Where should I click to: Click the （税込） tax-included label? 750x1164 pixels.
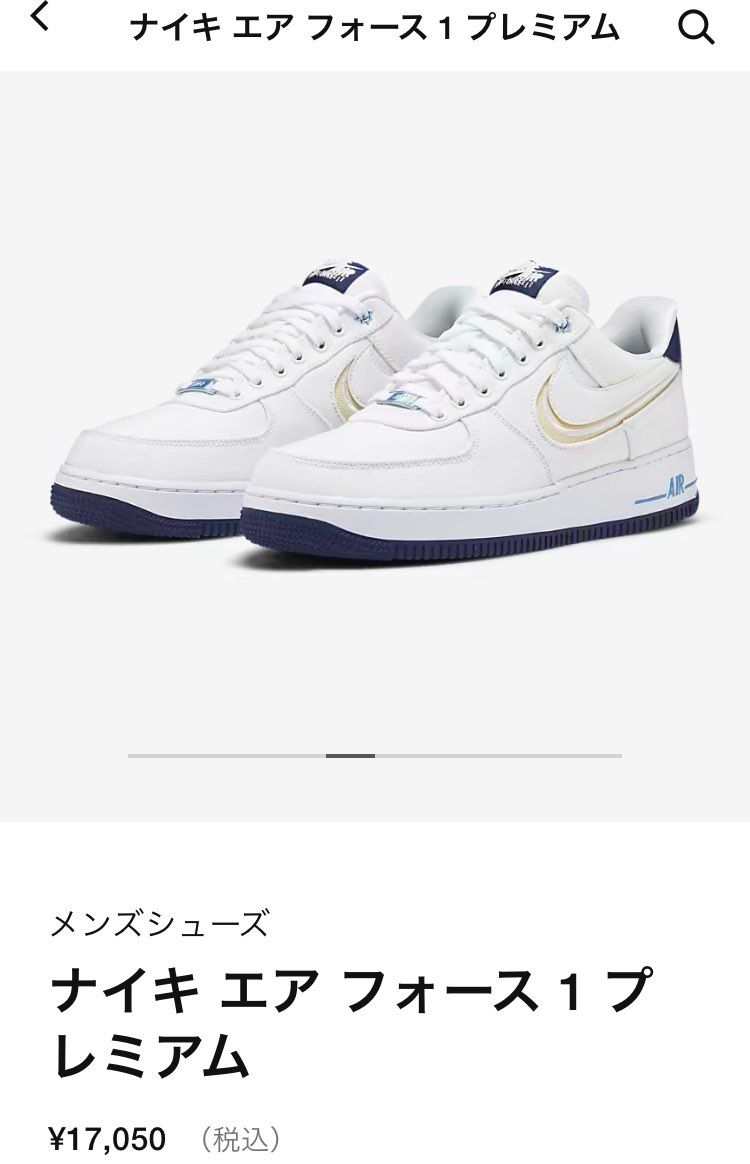tap(240, 1139)
